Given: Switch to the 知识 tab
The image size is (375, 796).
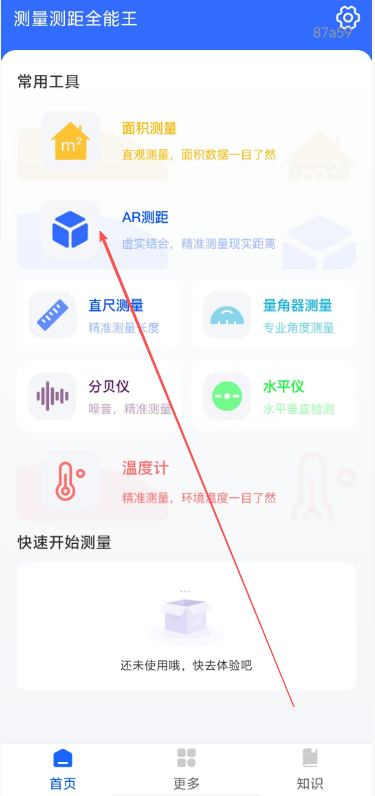Looking at the screenshot, I should pos(310,769).
